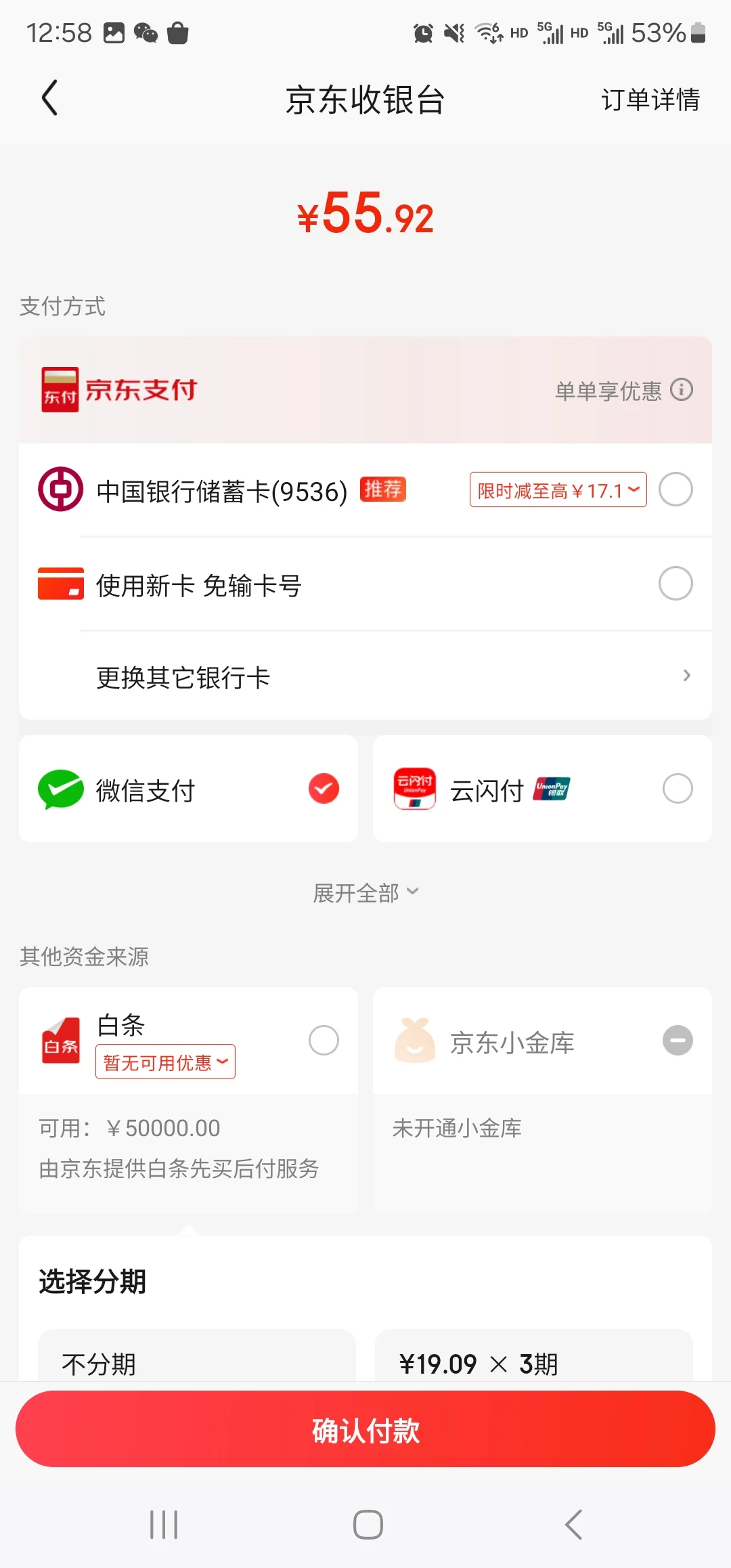Choose 不分期 installment option
Viewport: 731px width, 1568px height.
click(197, 1355)
